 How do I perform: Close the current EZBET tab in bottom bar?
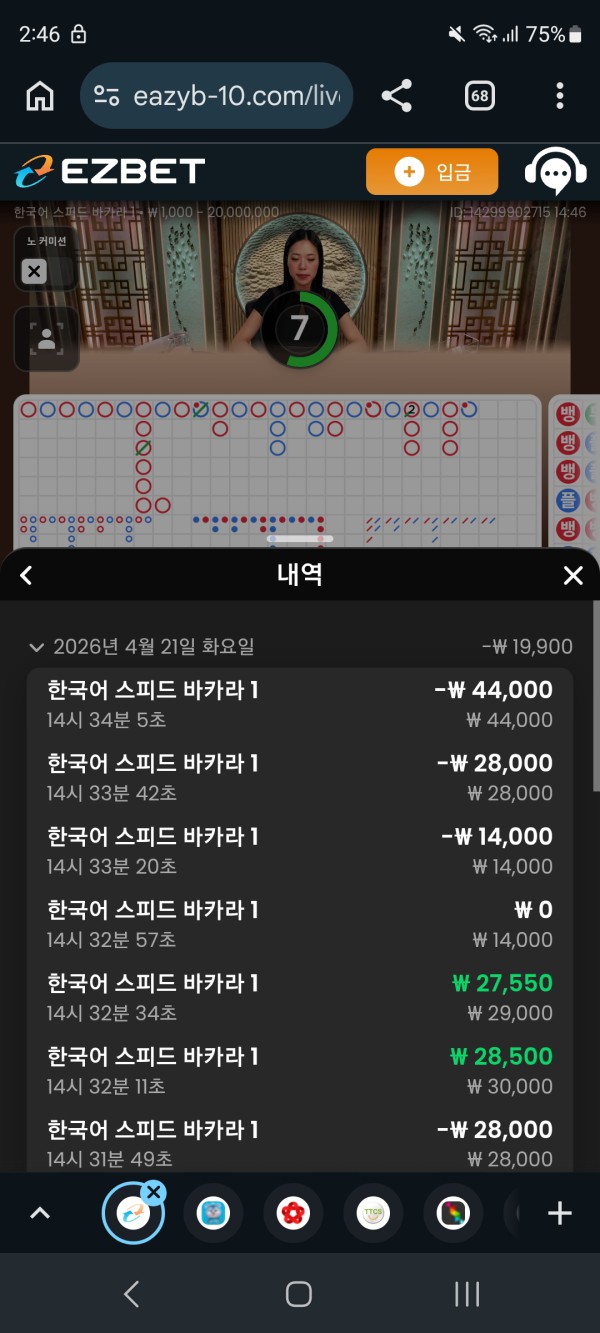(153, 1191)
